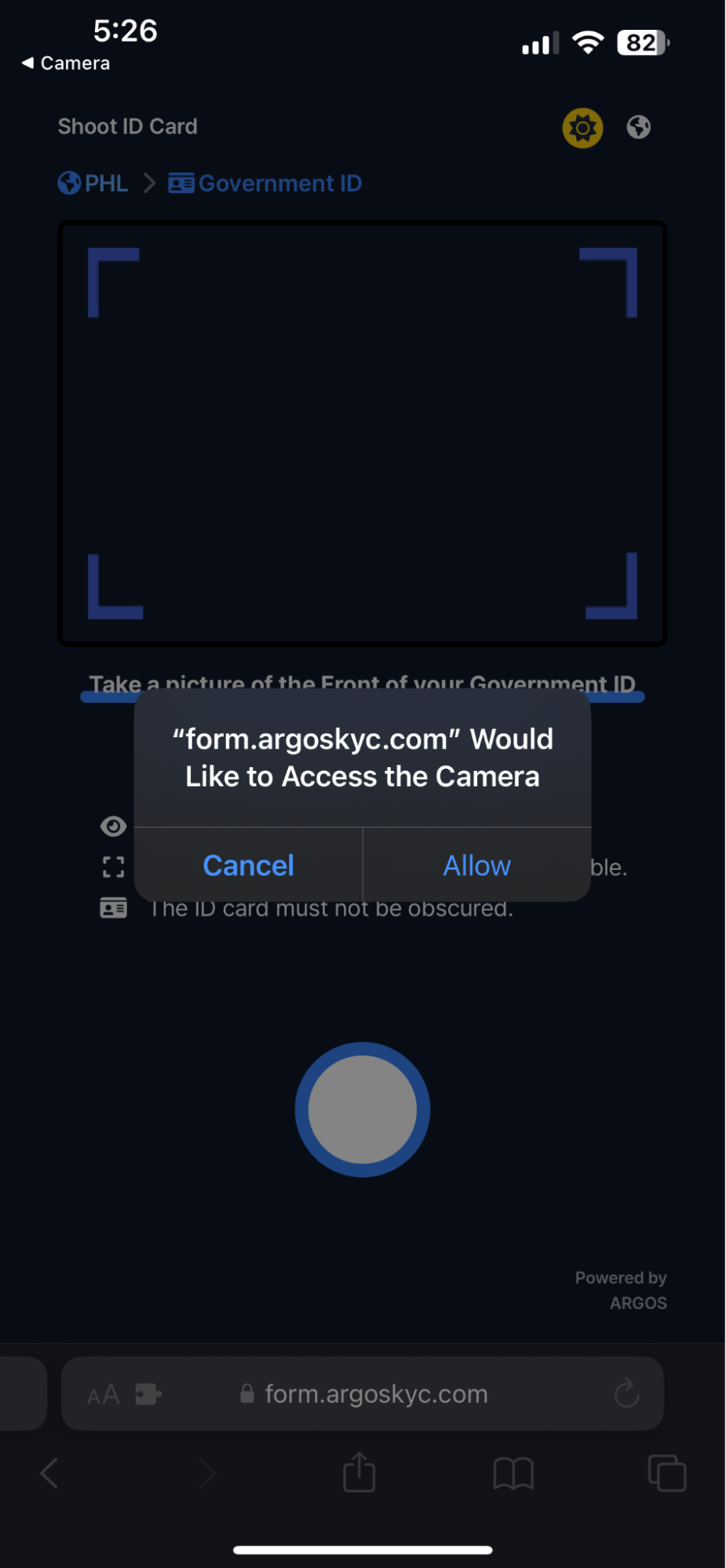726x1568 pixels.
Task: Select the Government ID breadcrumb
Action: tap(265, 184)
